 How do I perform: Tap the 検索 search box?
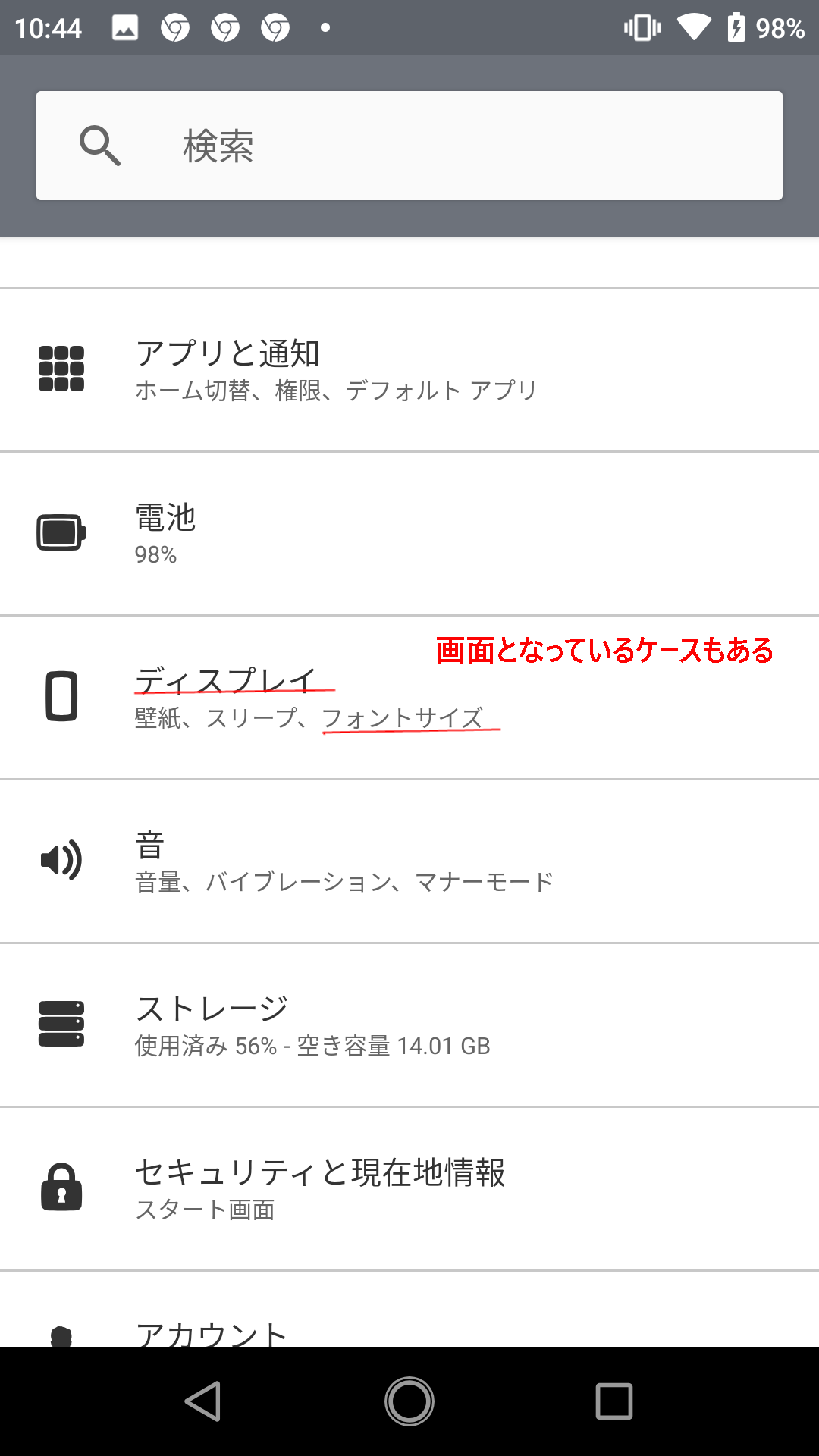(409, 146)
